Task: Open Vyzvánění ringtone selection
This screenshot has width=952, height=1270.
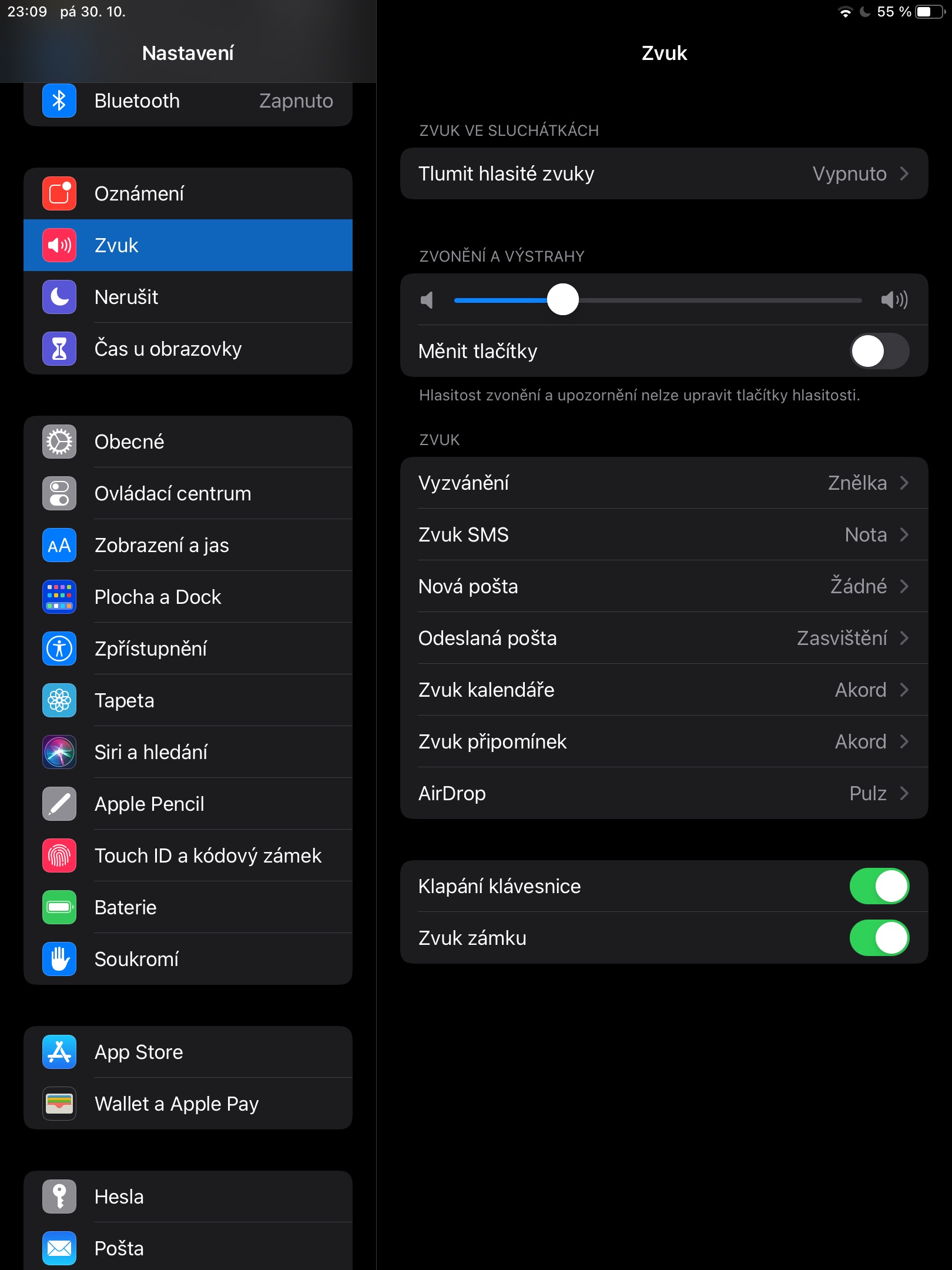Action: (663, 483)
